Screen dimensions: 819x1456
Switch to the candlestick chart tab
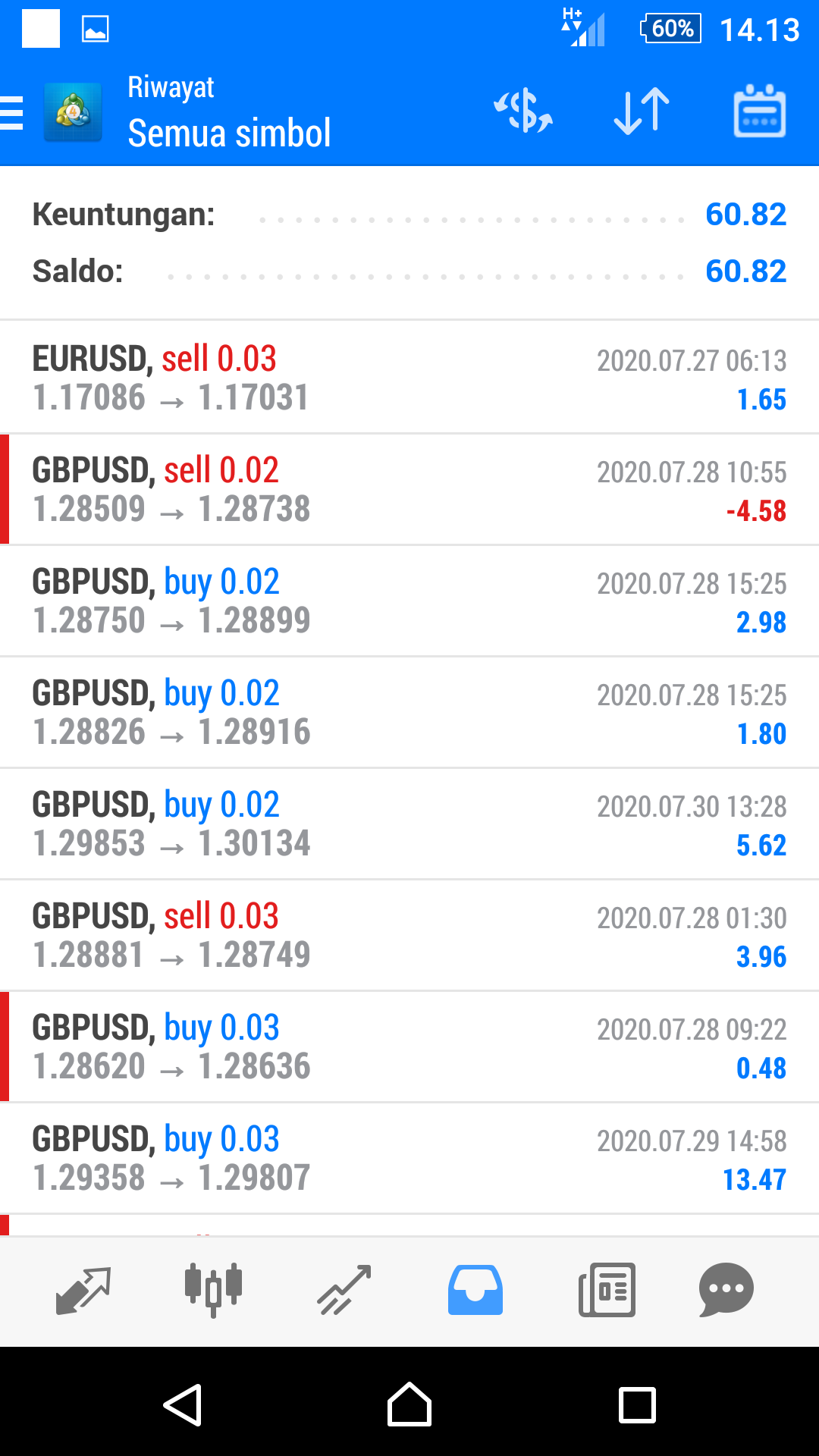213,1289
